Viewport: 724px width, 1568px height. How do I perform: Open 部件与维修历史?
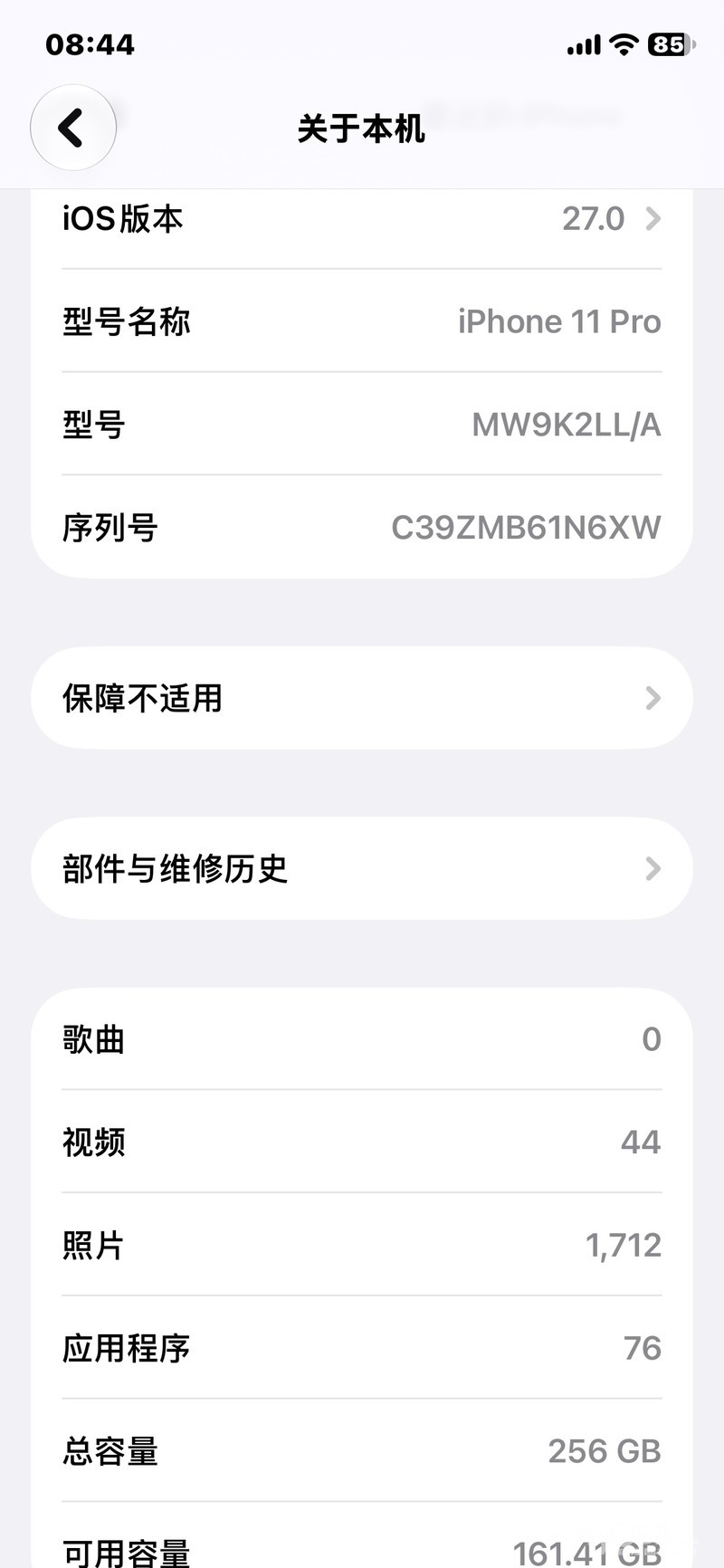tap(362, 869)
